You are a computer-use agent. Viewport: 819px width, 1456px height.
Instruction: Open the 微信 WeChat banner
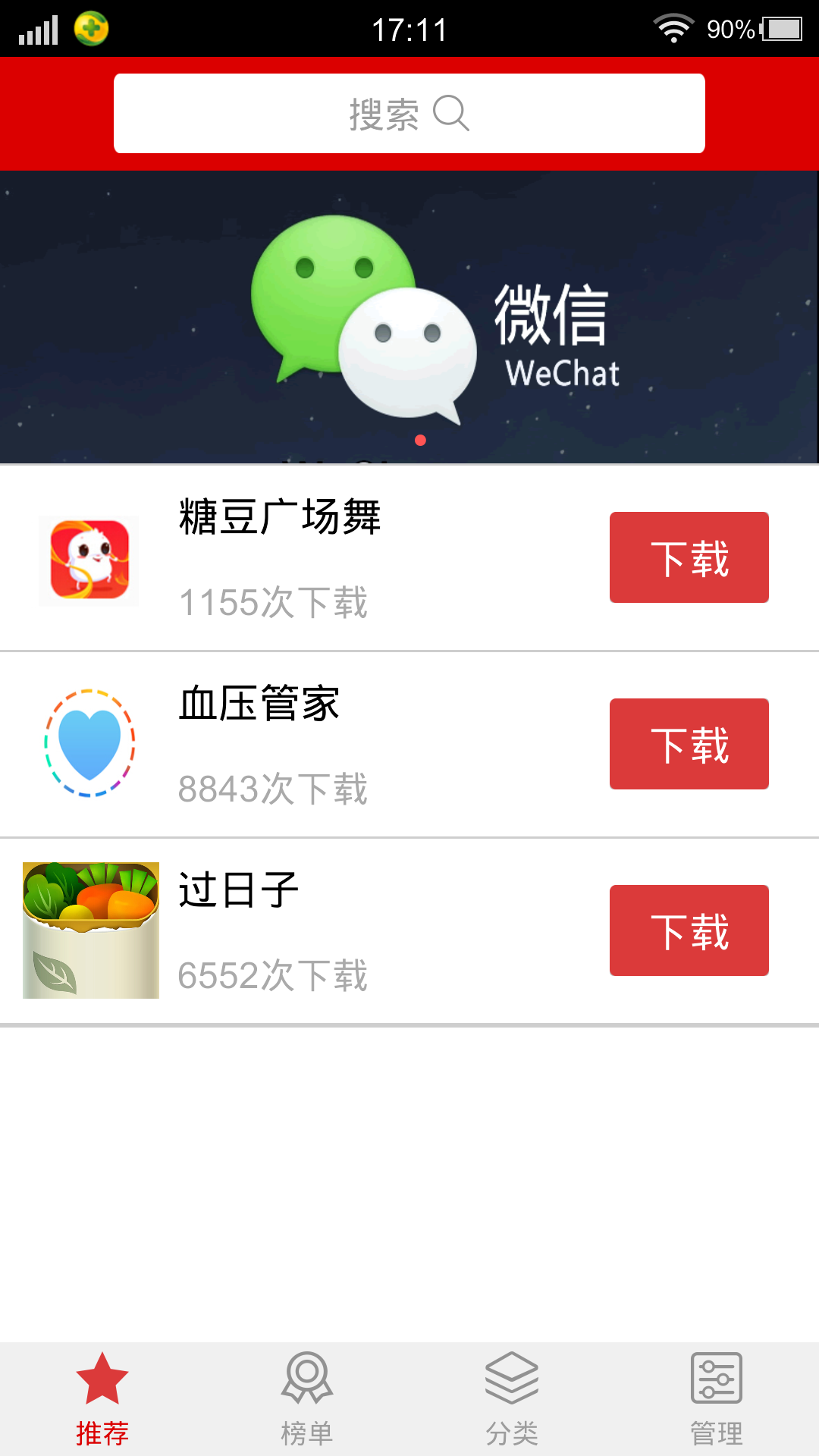[x=409, y=317]
